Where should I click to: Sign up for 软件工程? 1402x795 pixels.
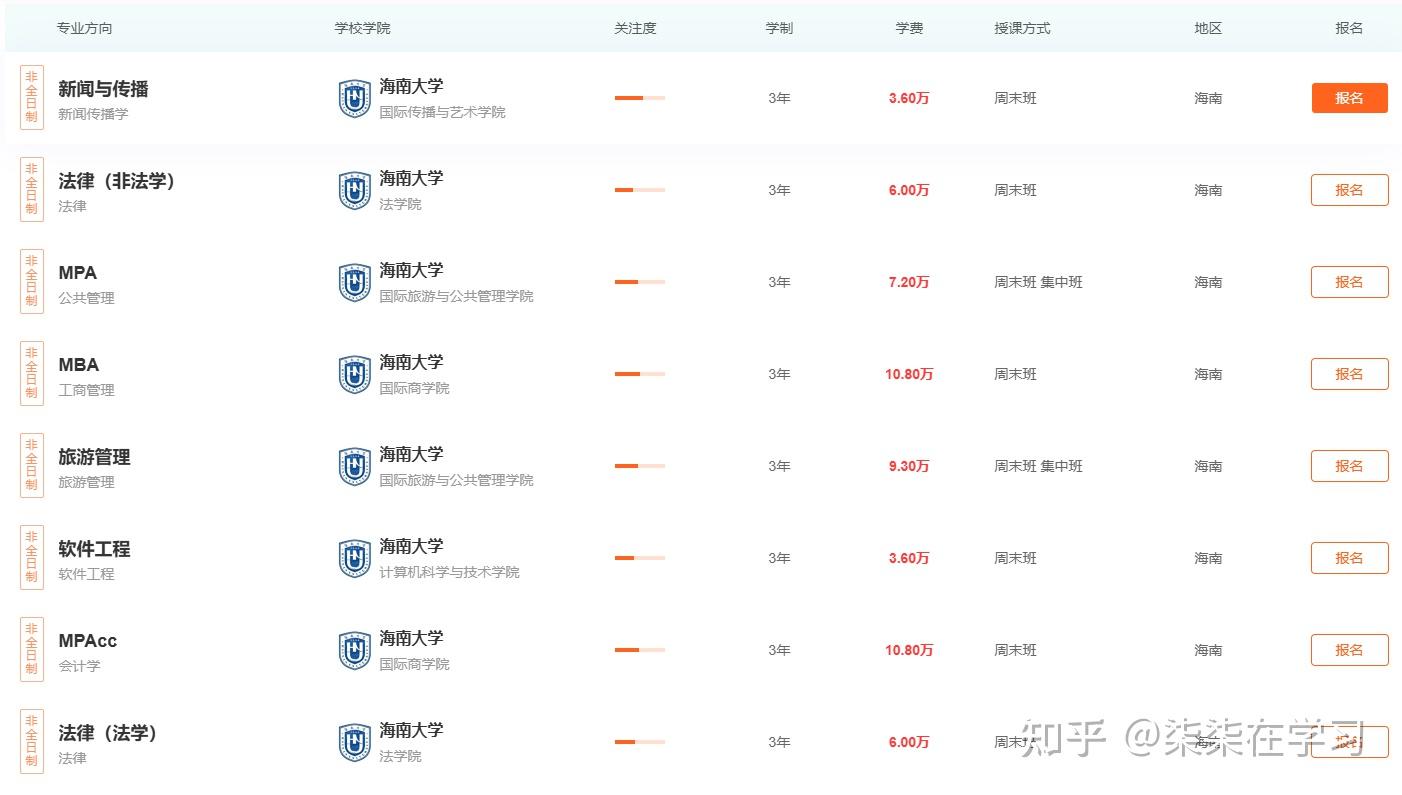tap(1349, 558)
